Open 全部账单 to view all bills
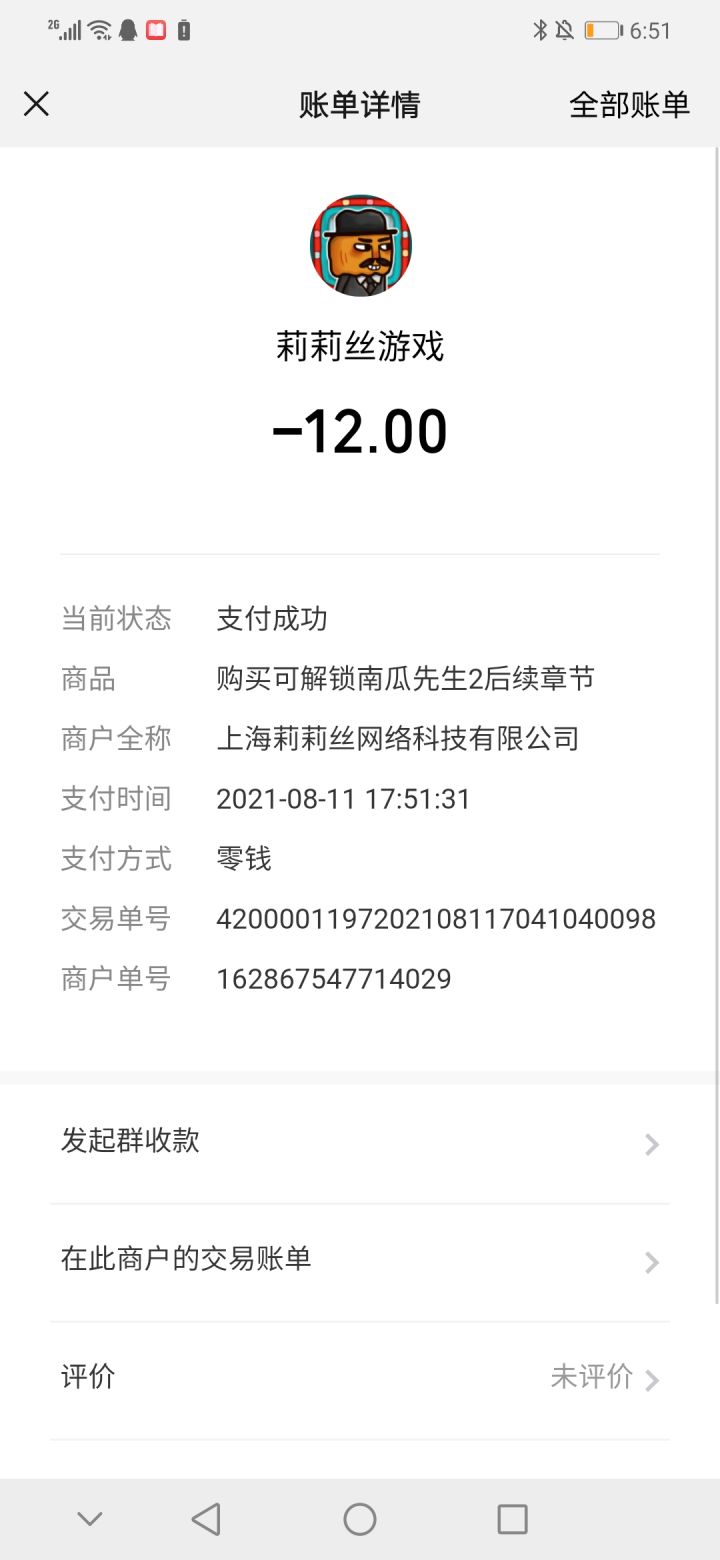 (x=629, y=104)
